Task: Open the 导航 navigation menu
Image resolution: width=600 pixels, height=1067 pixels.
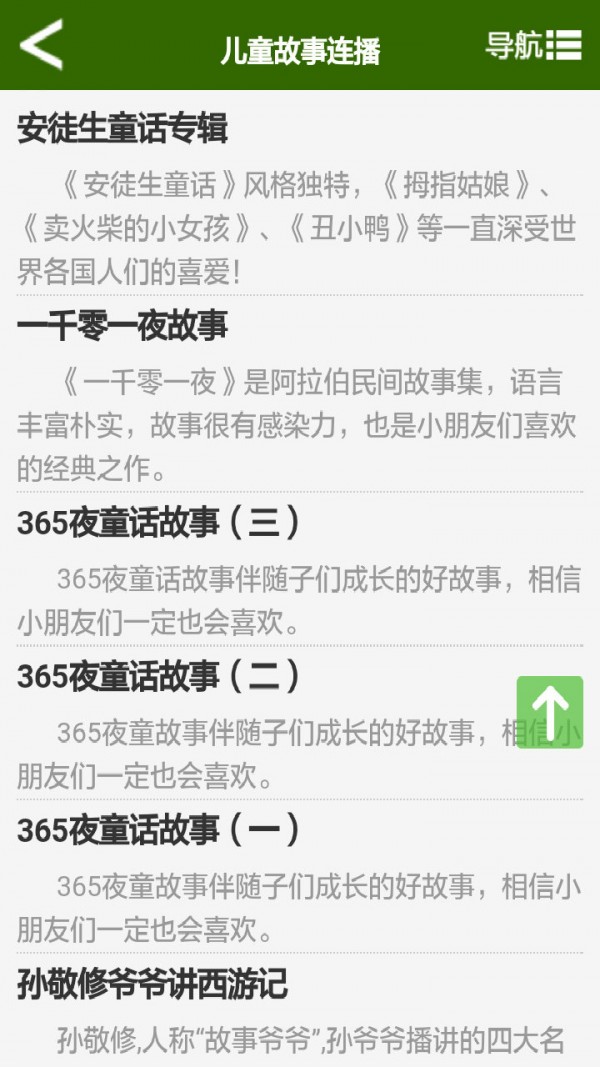Action: coord(533,46)
